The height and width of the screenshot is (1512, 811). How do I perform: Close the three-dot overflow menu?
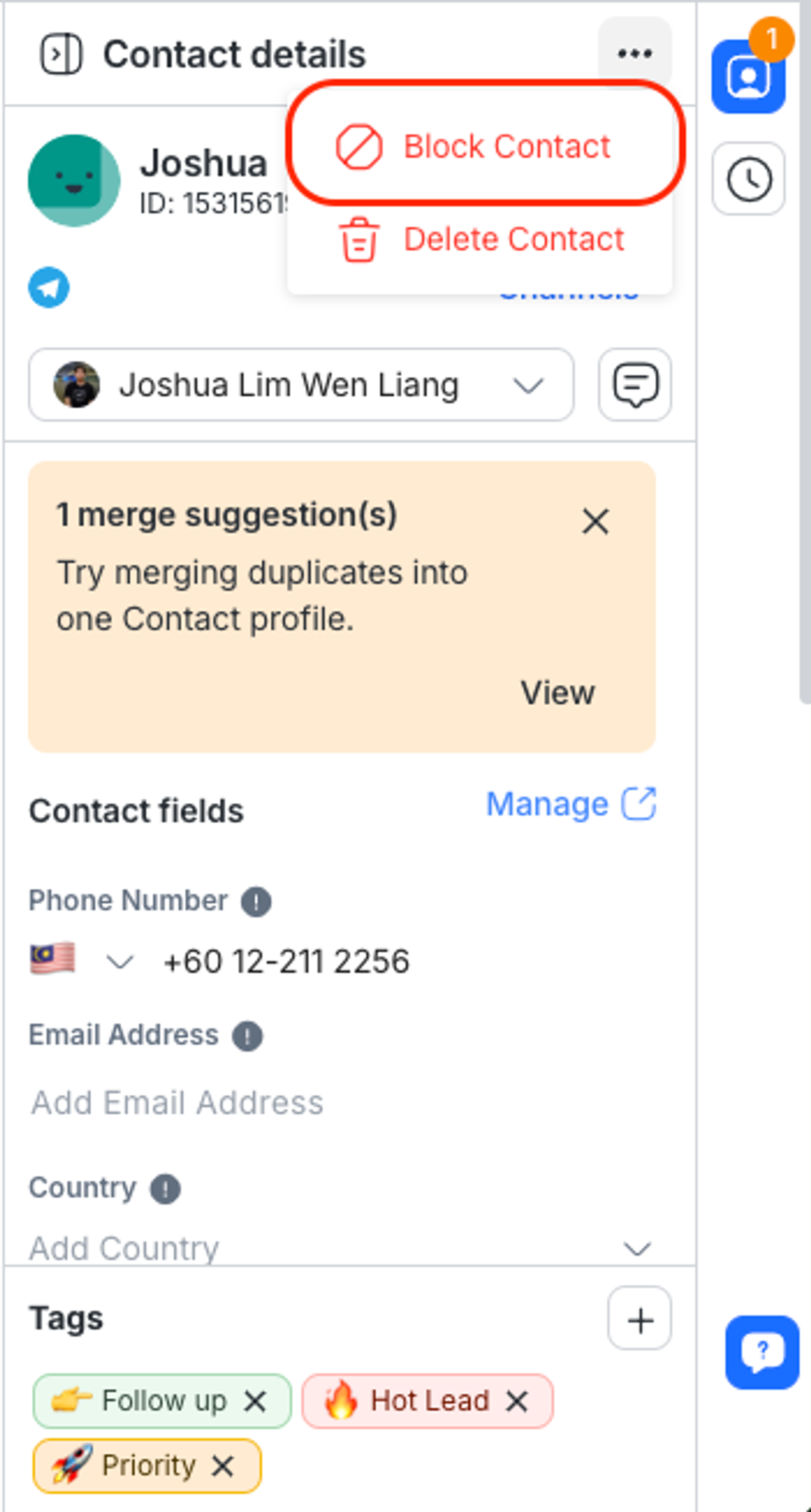point(634,53)
